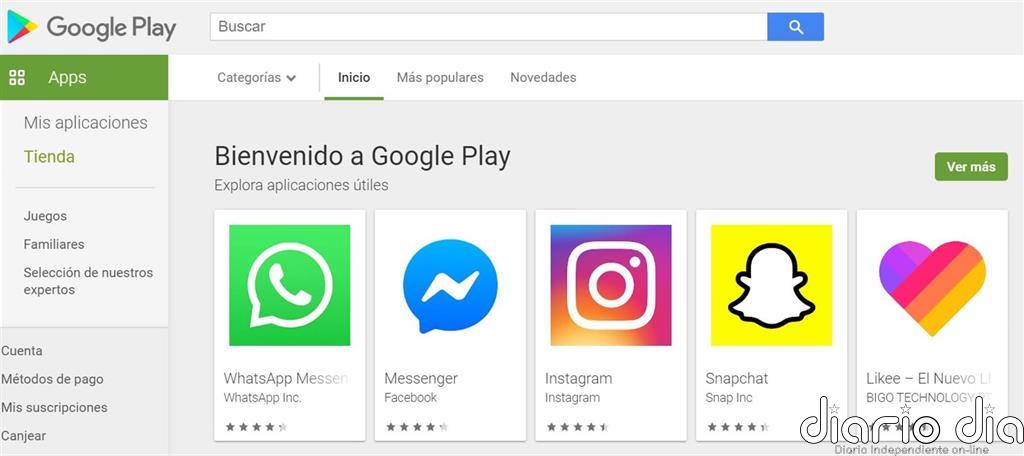The height and width of the screenshot is (456, 1024).
Task: Open Métodos de pago
Action: coord(52,379)
